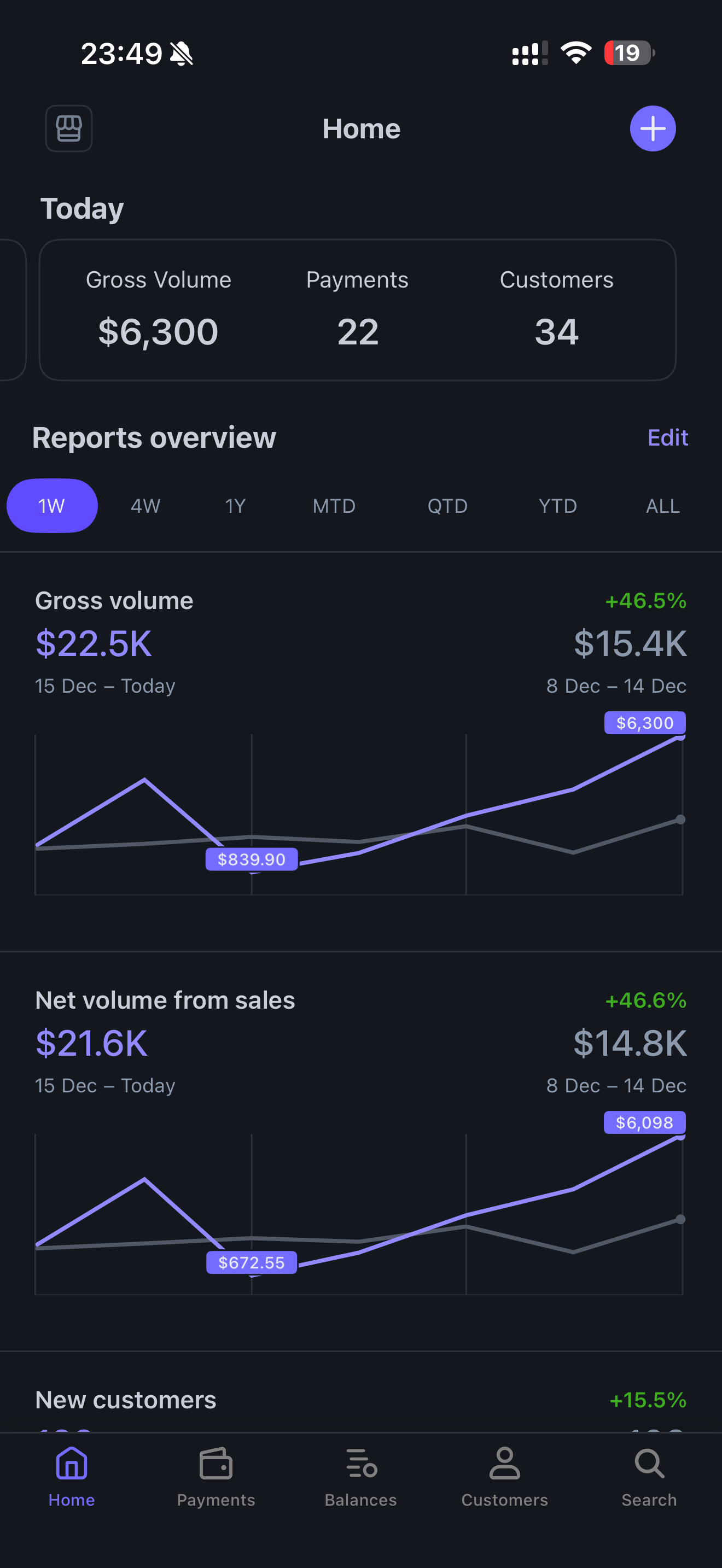
Task: Tap the $6,300 data point label
Action: tap(645, 723)
